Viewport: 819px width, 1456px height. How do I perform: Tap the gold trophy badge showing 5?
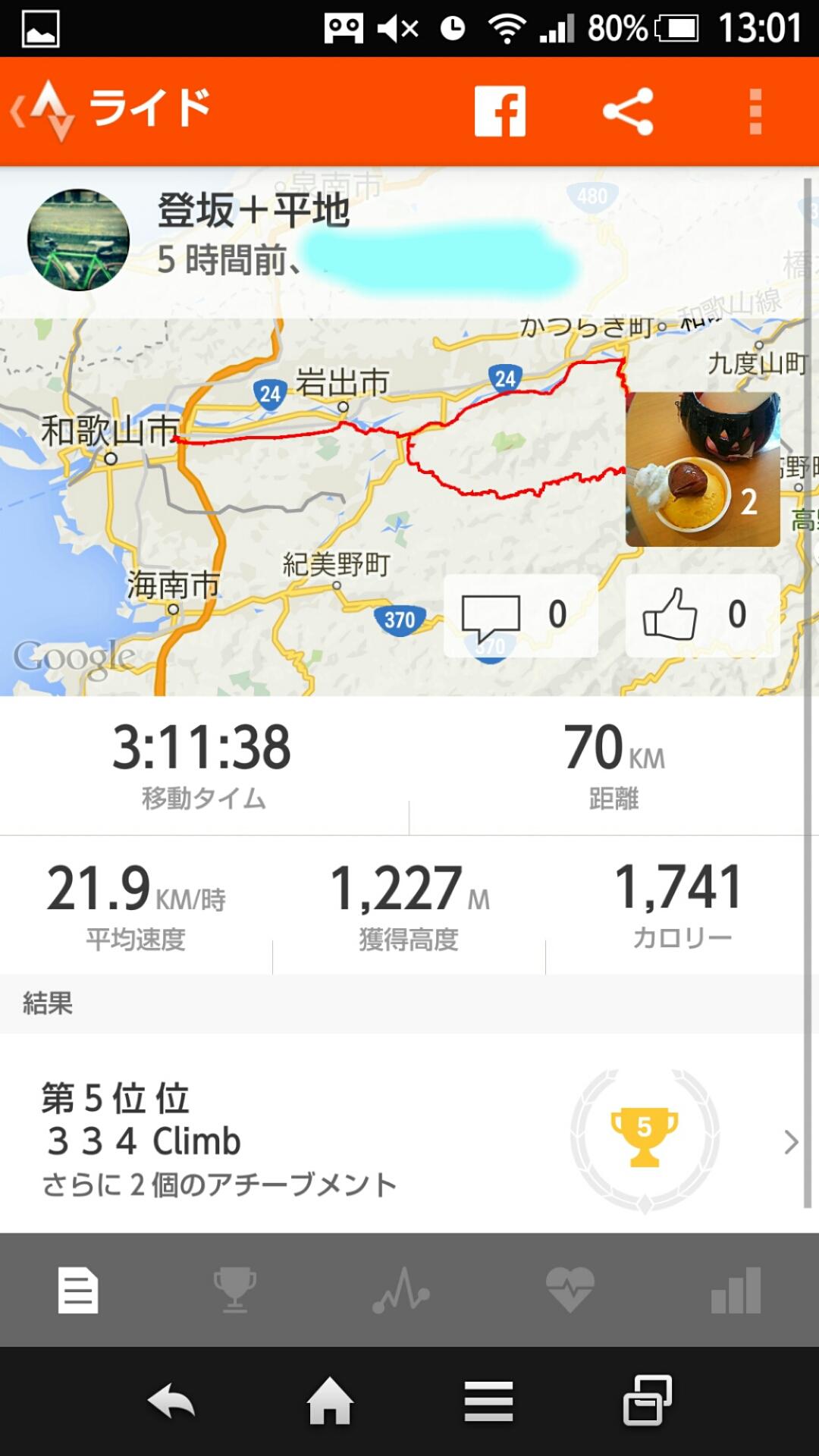pos(648,1130)
